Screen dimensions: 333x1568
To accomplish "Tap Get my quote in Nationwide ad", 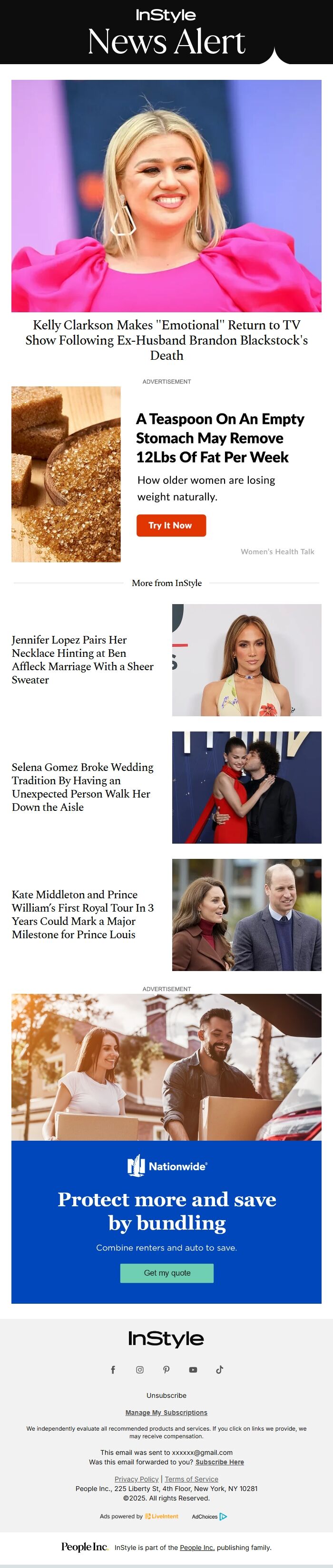I will point(167,1272).
